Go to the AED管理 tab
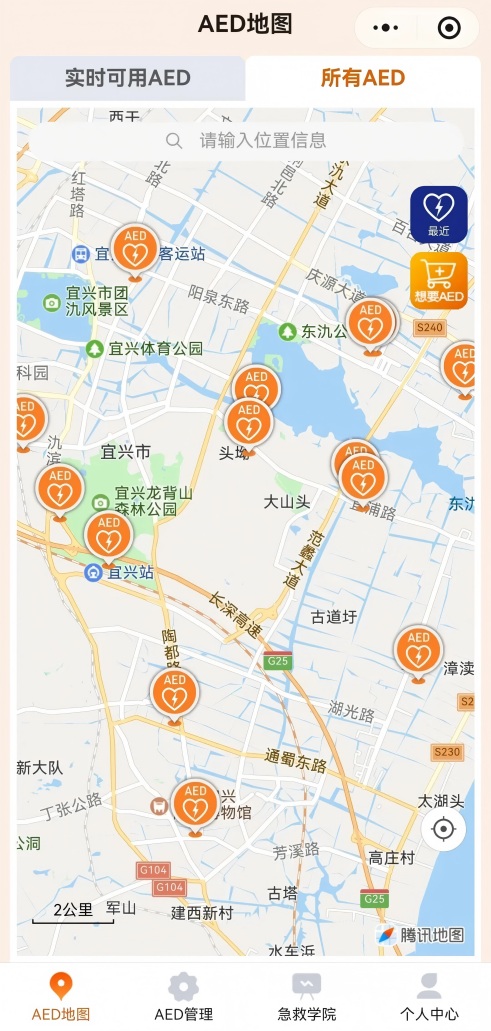Viewport: 491px width, 1031px height. pos(183,995)
